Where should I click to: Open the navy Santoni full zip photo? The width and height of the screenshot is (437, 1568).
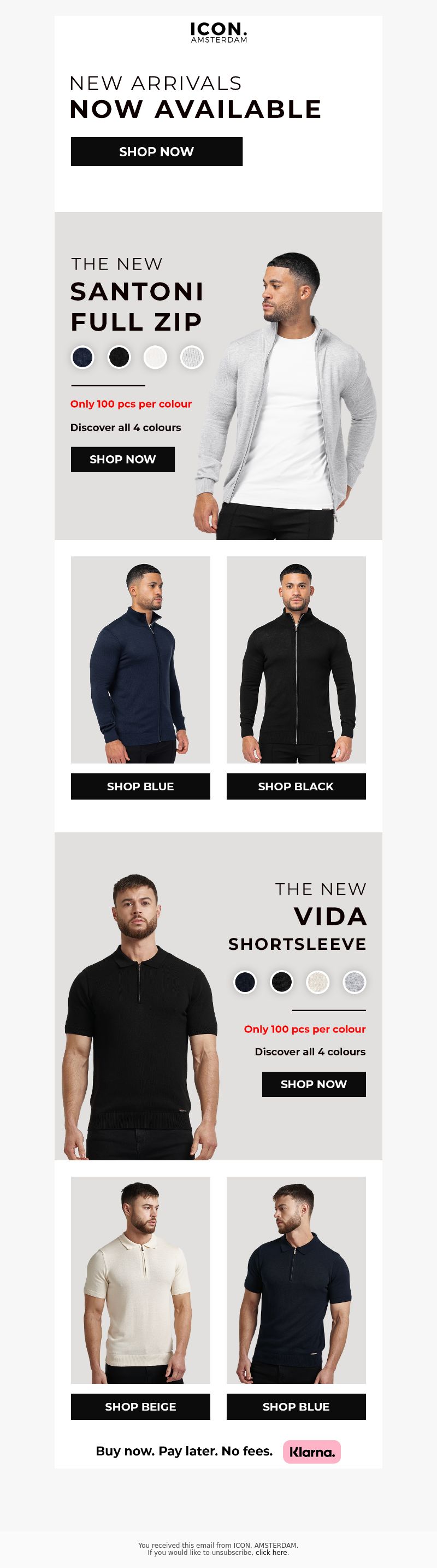(140, 659)
